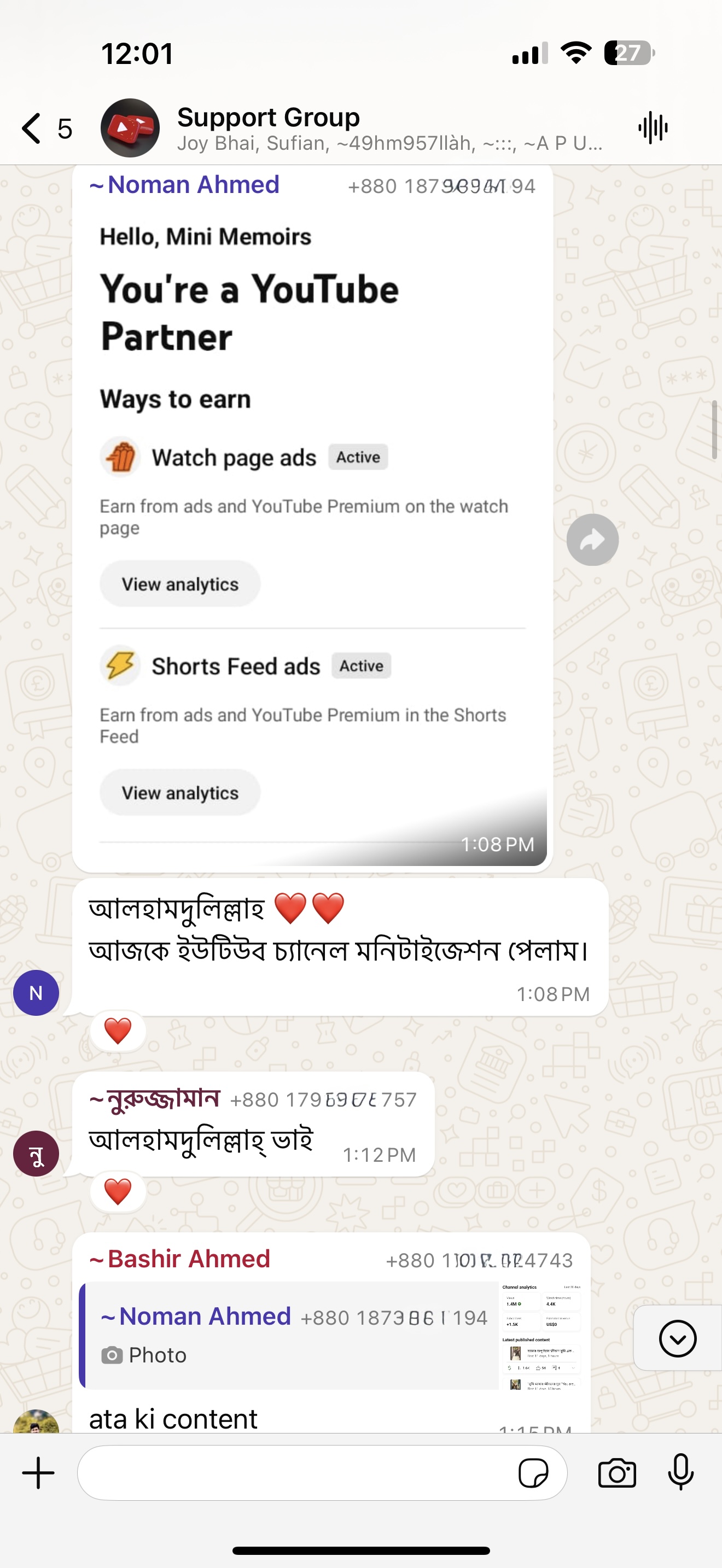View heart reaction on monetization message
This screenshot has height=1568, width=722.
point(118,1031)
